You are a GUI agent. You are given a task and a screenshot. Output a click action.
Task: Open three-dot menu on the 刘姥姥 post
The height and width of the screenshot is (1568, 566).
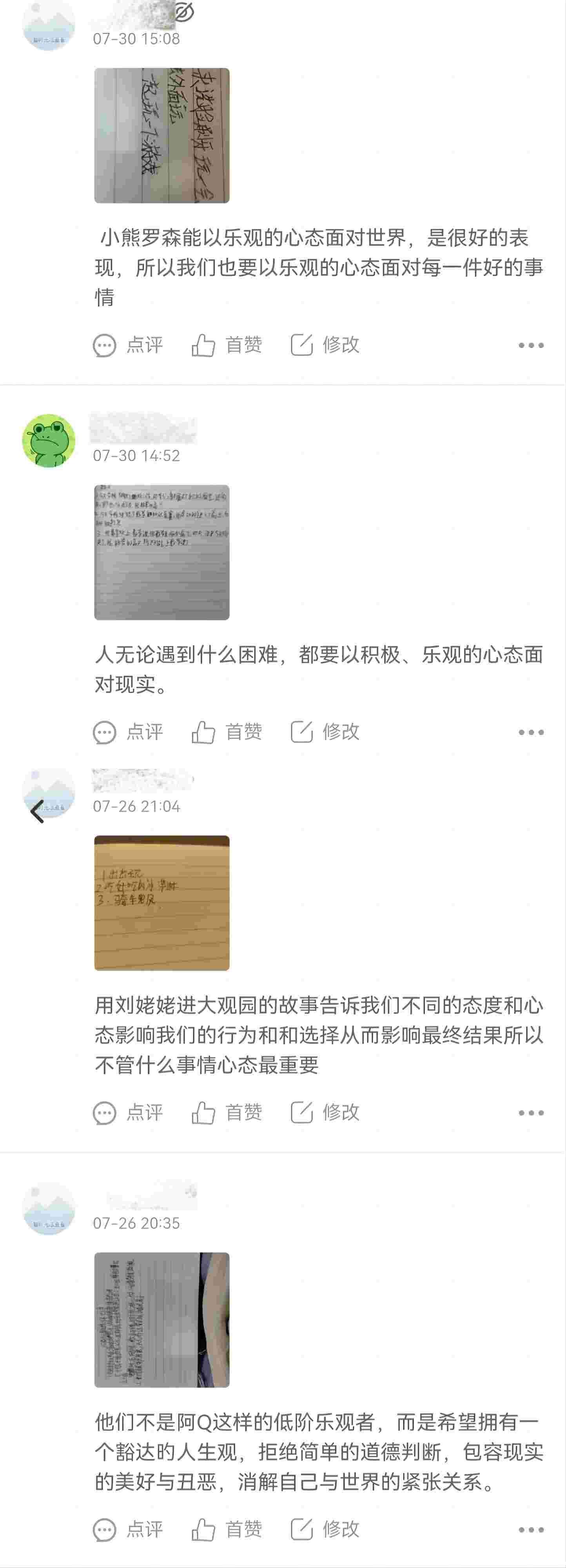pyautogui.click(x=531, y=1113)
